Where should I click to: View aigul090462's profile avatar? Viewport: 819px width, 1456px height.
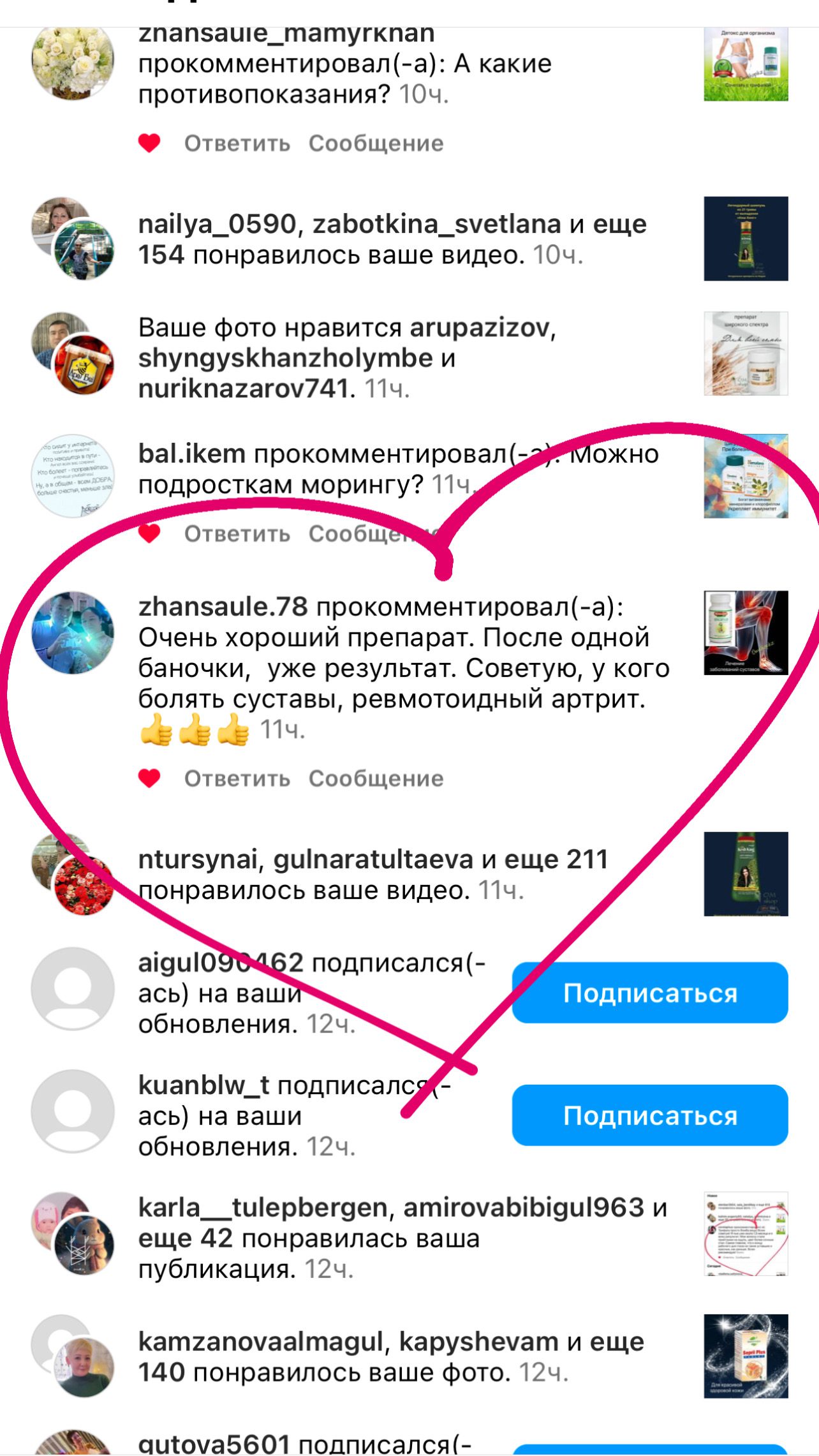click(73, 989)
